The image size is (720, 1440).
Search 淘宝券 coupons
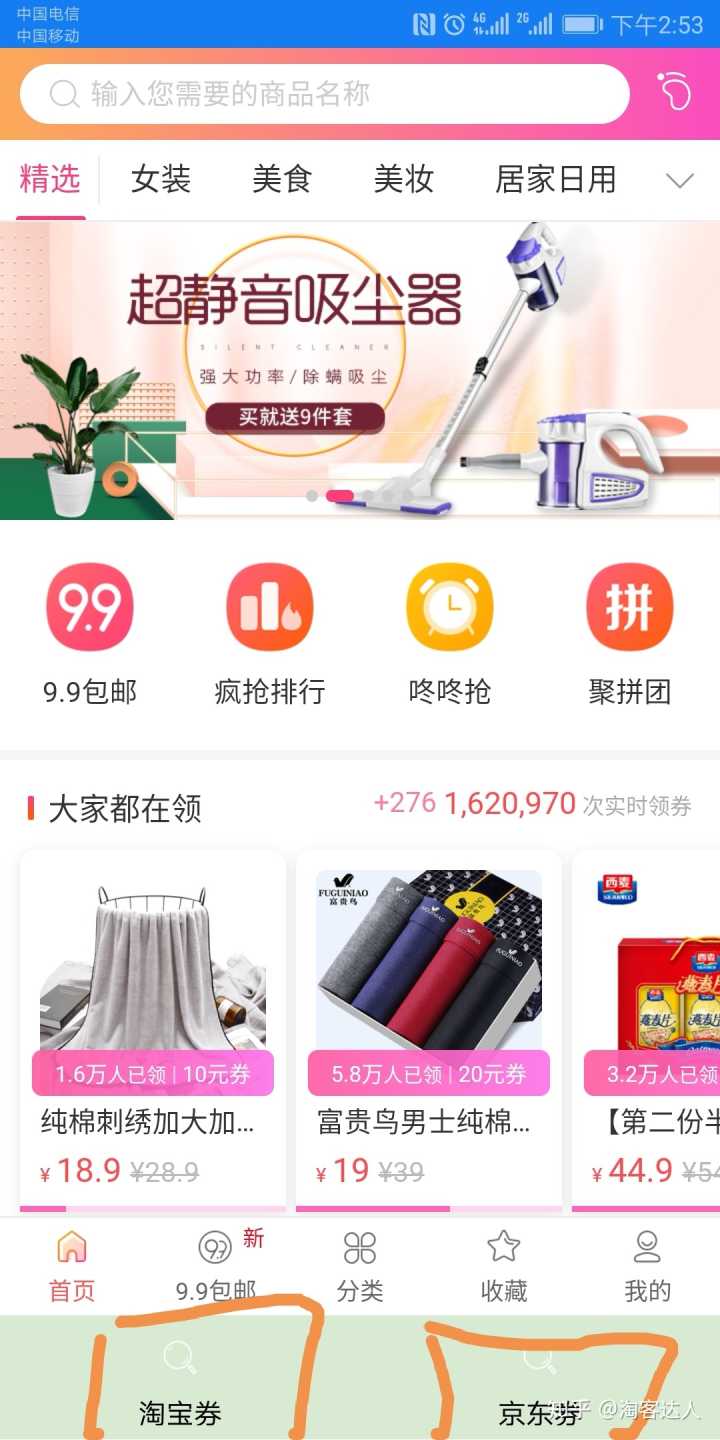pyautogui.click(x=180, y=1385)
